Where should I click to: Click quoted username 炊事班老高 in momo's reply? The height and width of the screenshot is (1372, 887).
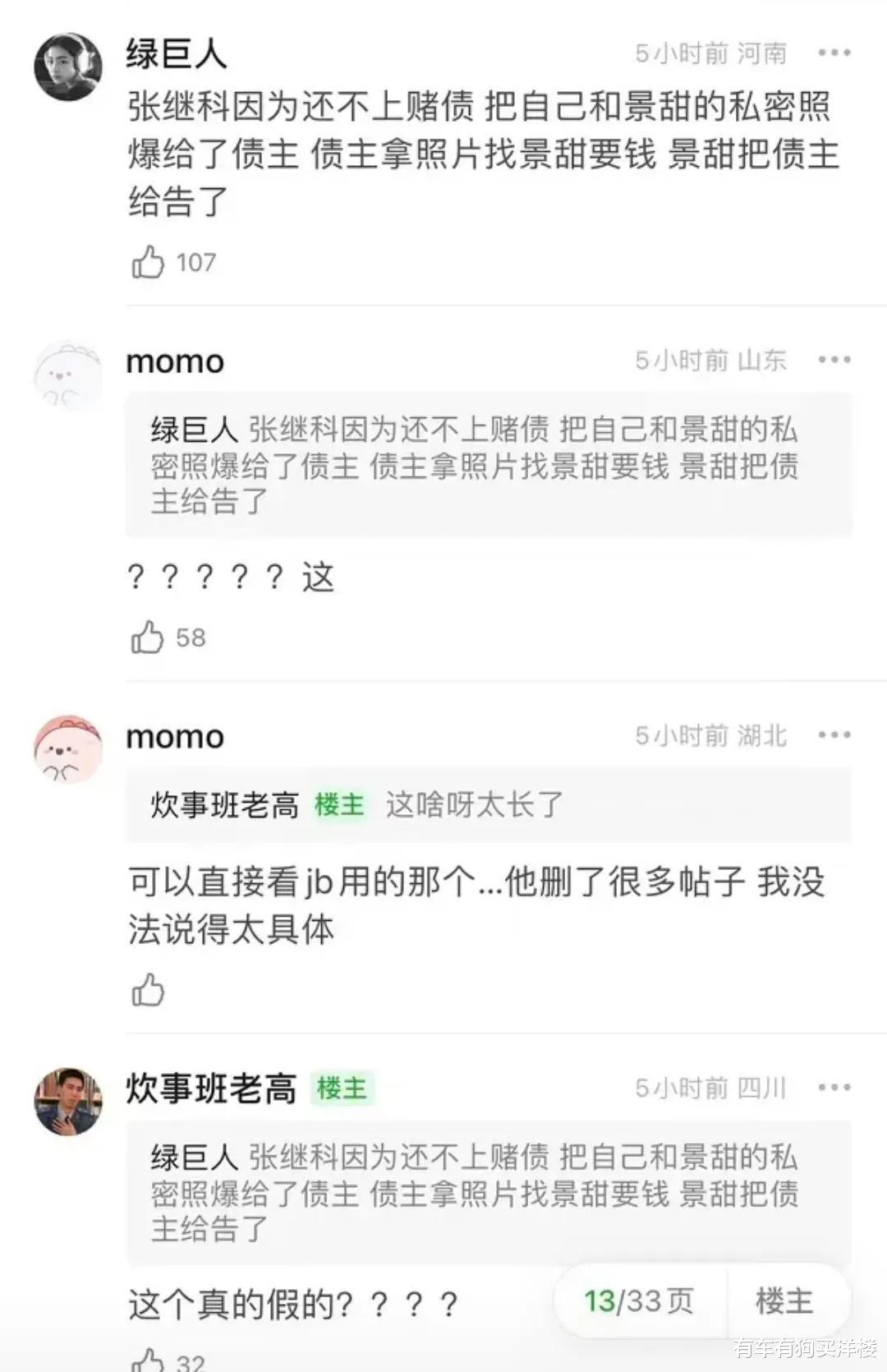(x=222, y=808)
